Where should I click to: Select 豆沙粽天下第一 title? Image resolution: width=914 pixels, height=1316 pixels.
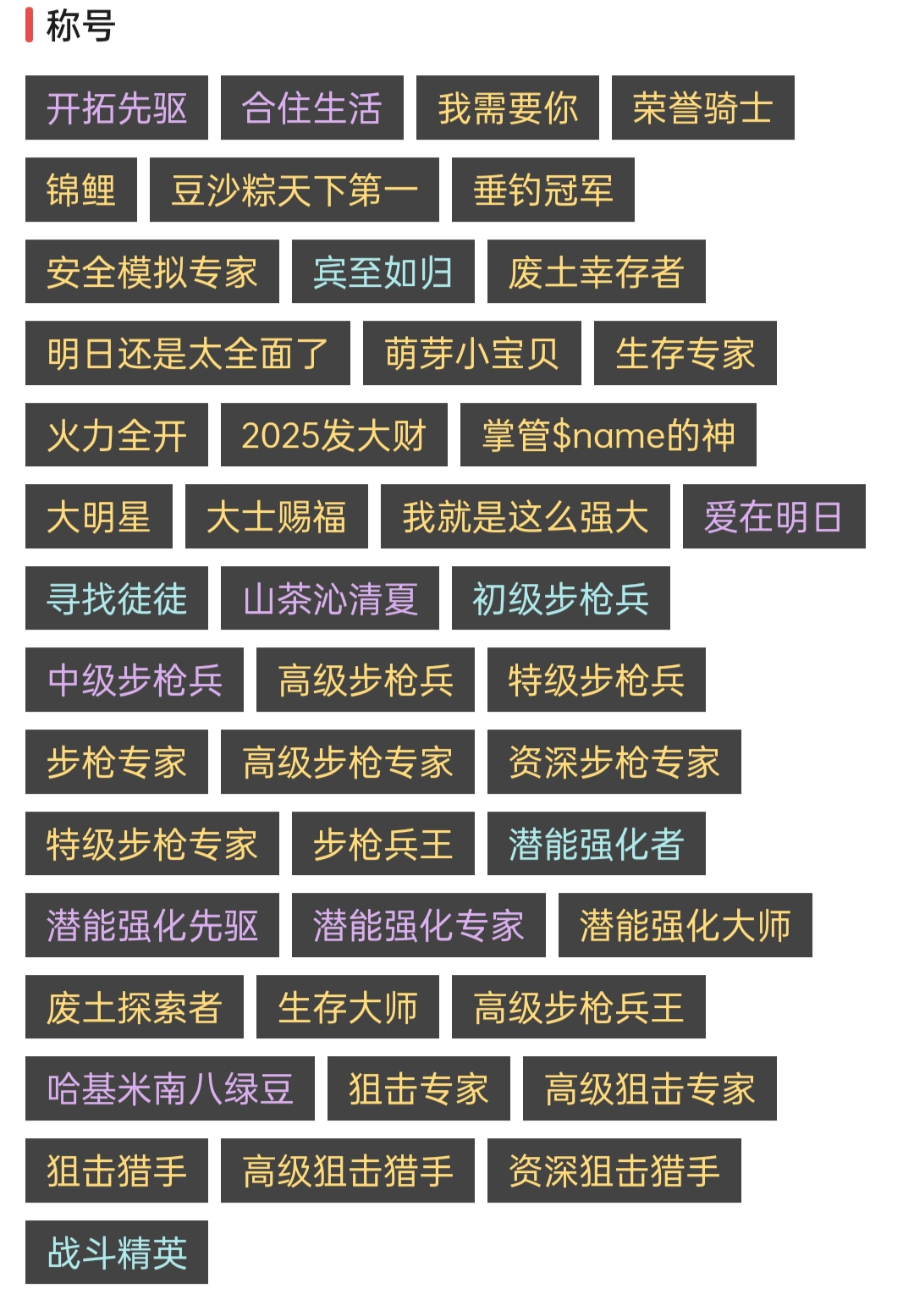[295, 190]
